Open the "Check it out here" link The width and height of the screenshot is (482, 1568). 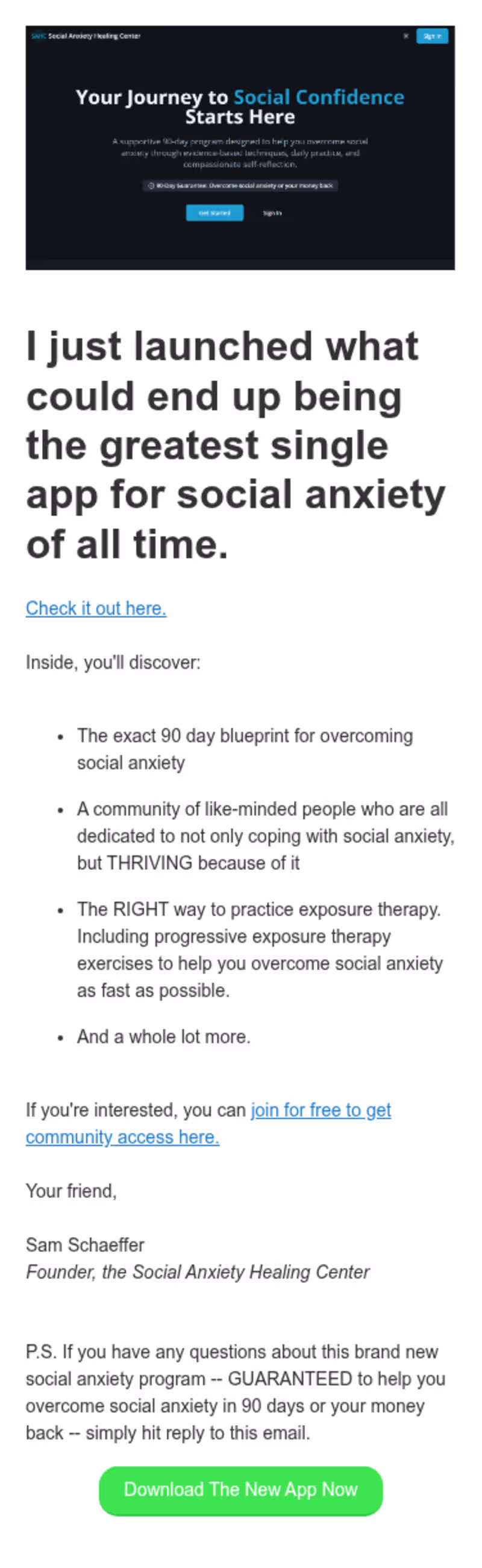pos(96,608)
